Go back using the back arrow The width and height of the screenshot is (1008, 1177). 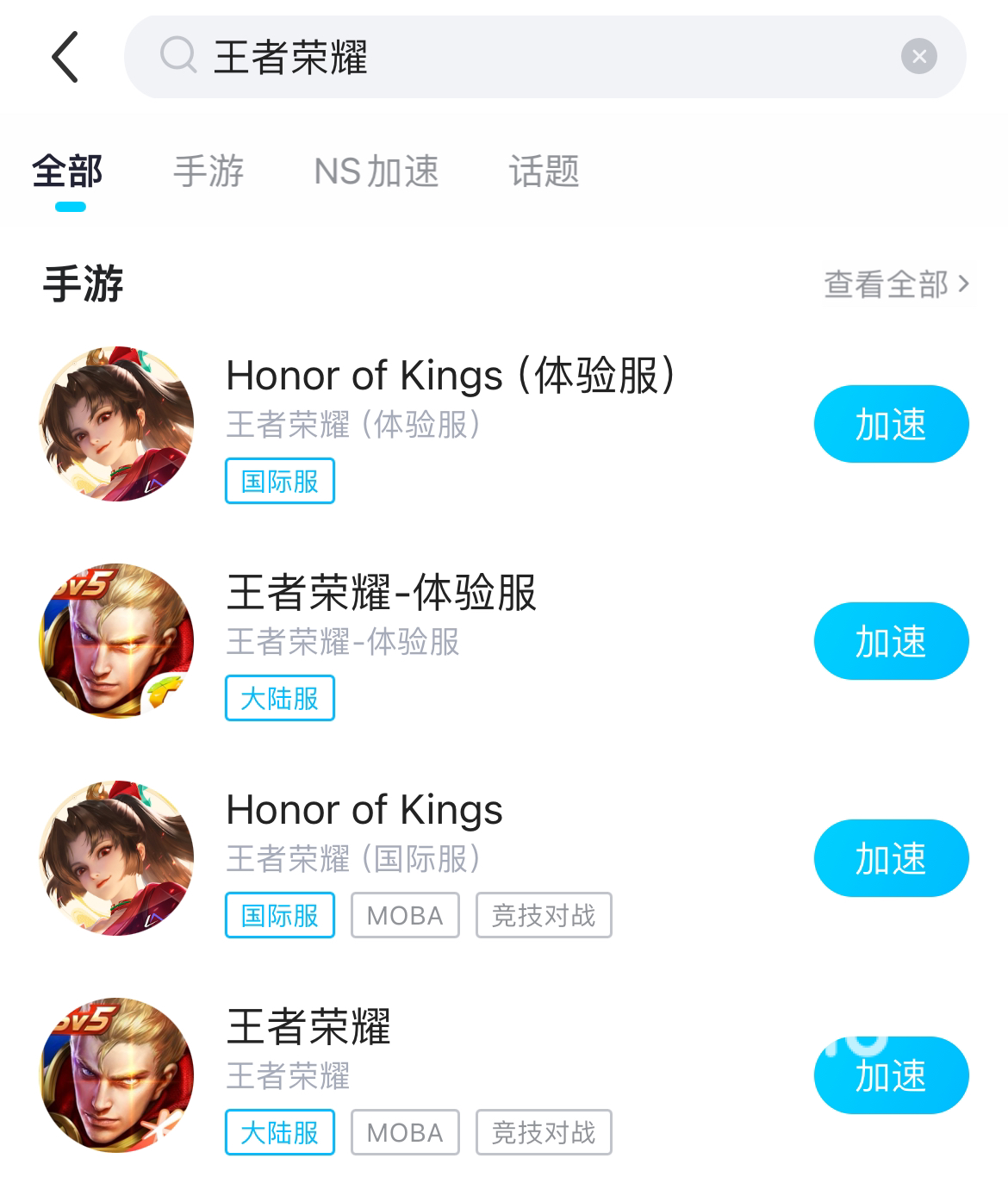(65, 57)
